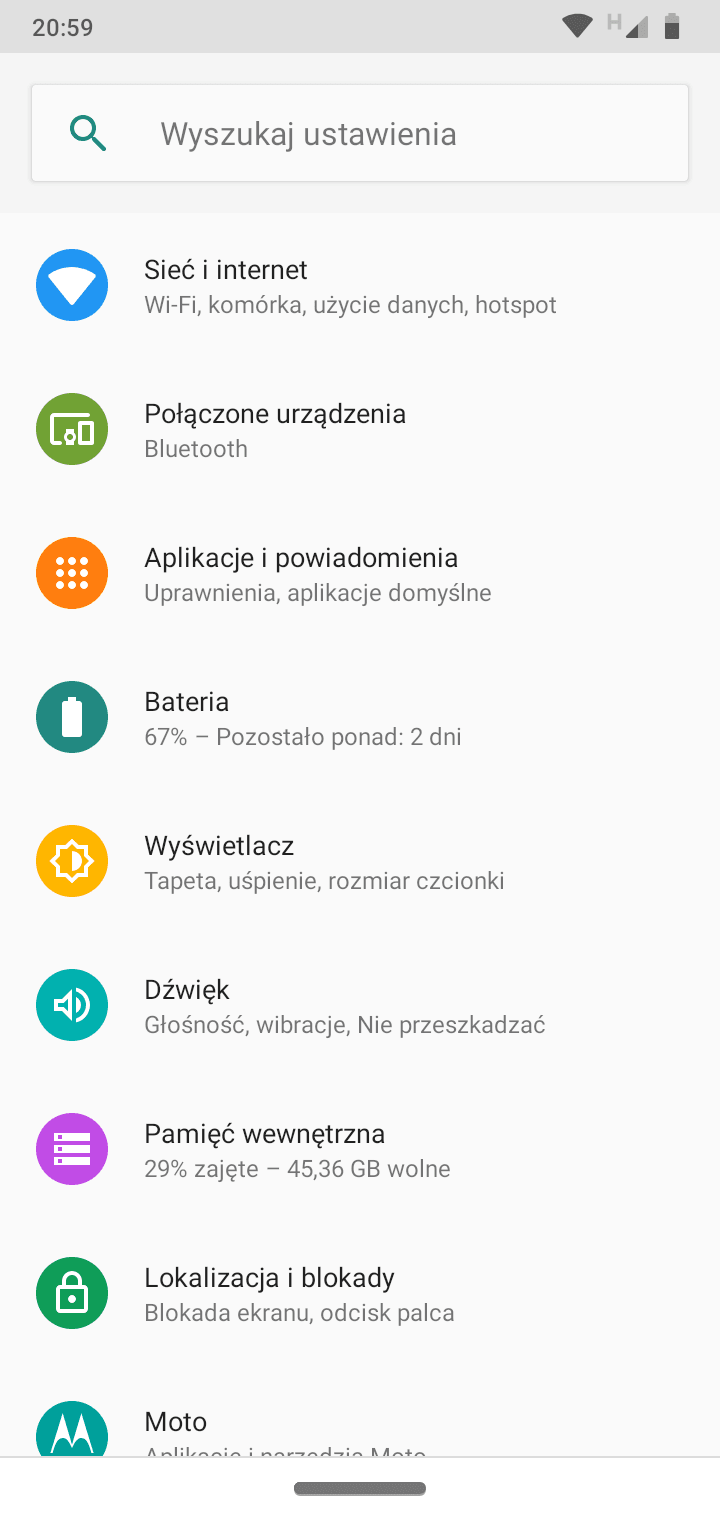Open Połączone urządzenia
The width and height of the screenshot is (720, 1520).
pos(360,429)
